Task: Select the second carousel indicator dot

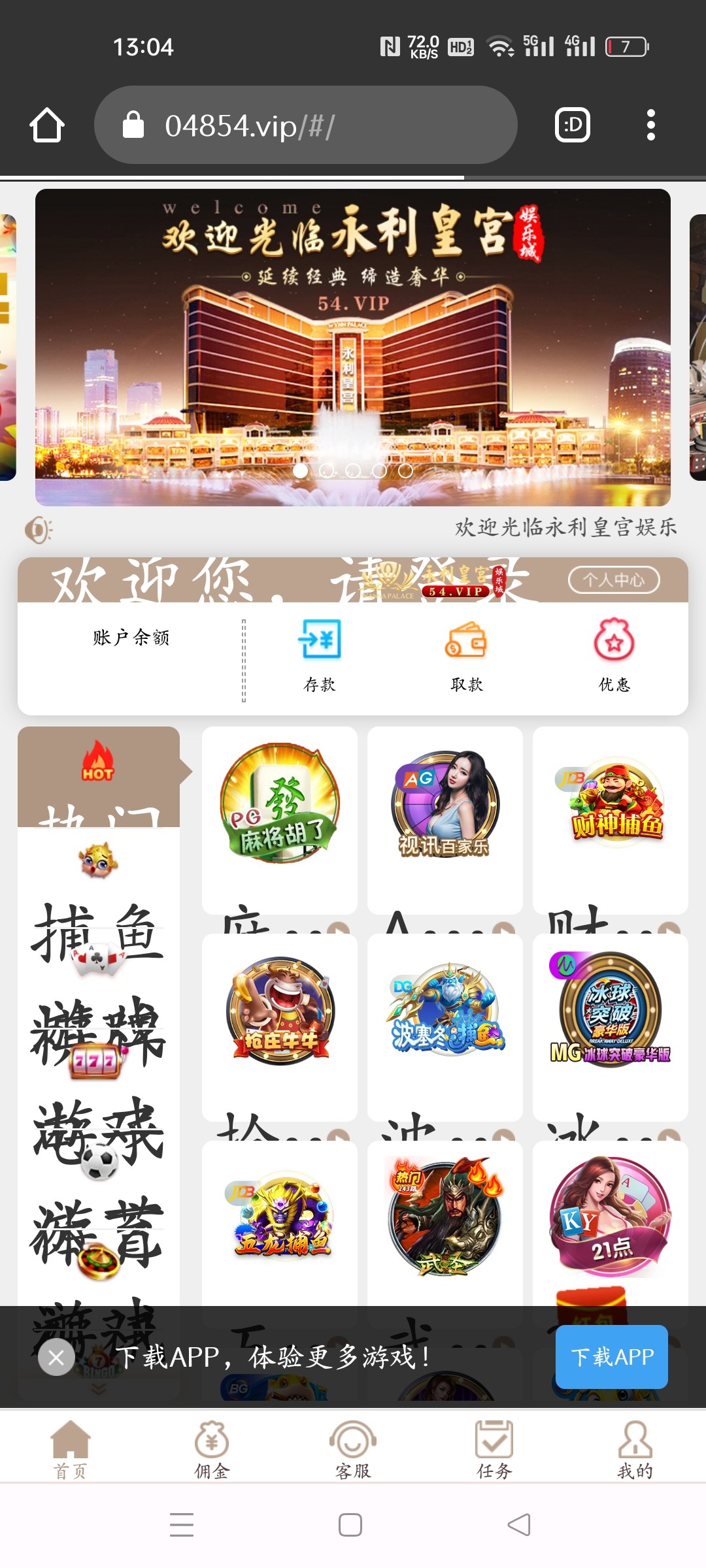Action: [328, 470]
